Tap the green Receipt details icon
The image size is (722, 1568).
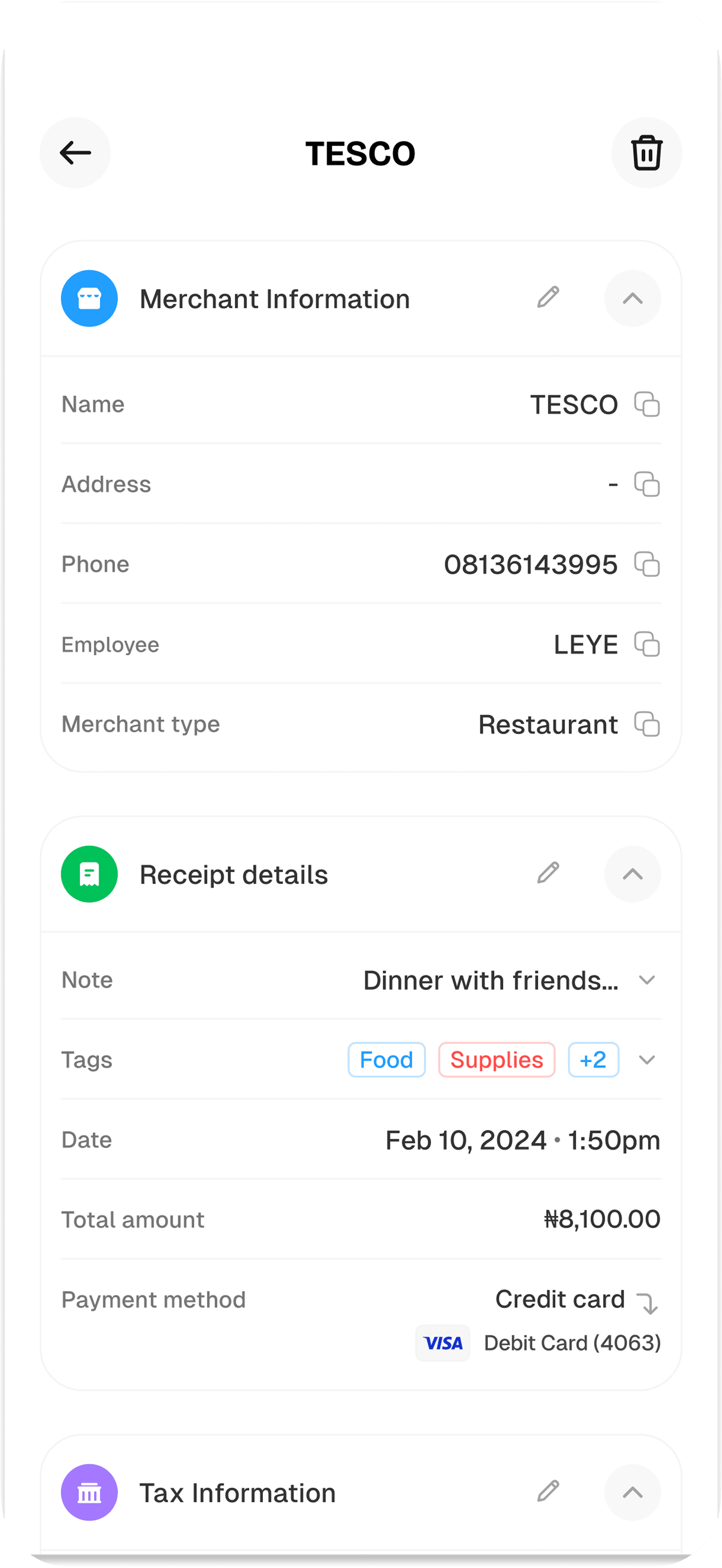[x=89, y=874]
